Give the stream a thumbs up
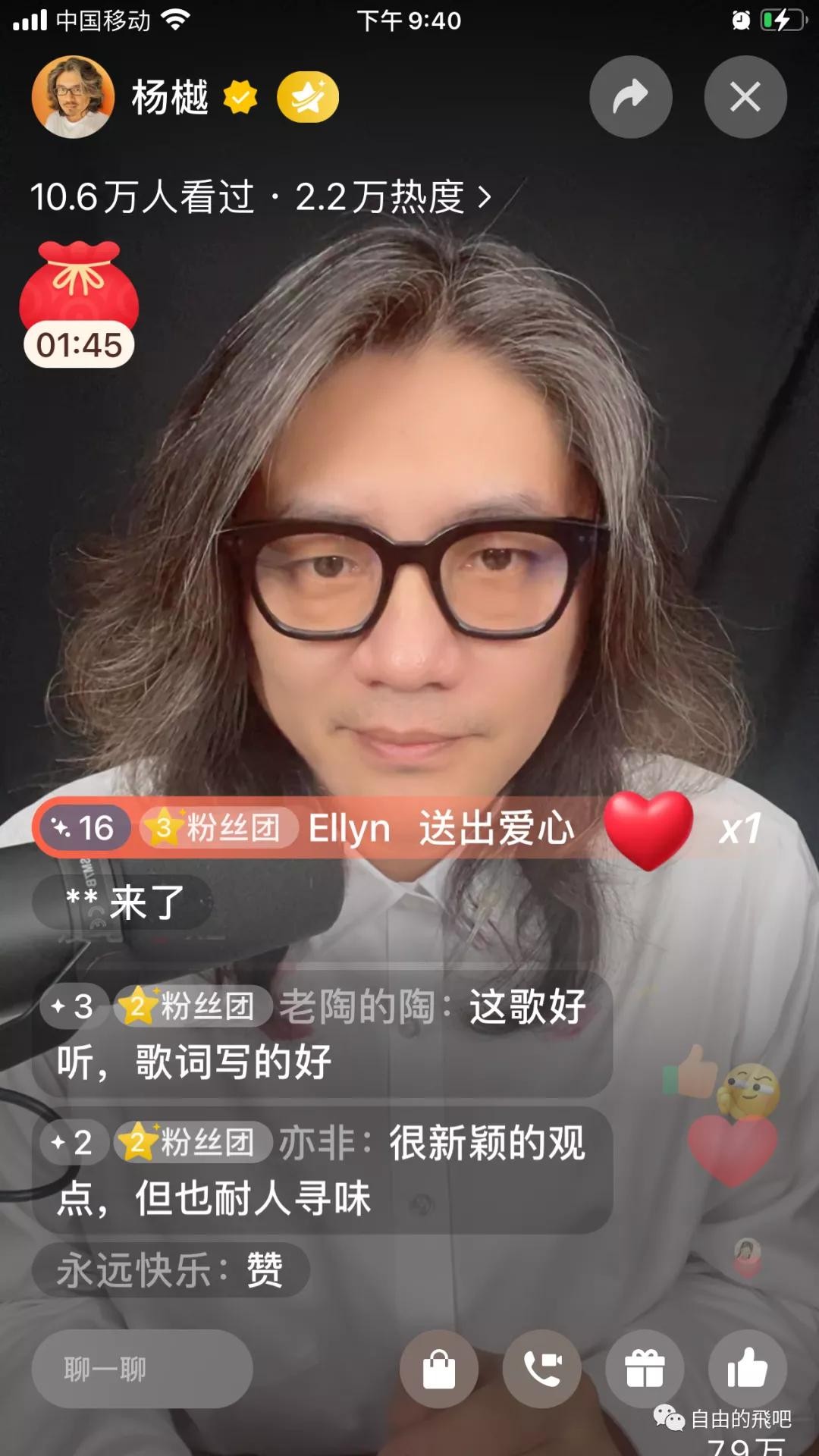Viewport: 819px width, 1456px height. pyautogui.click(x=747, y=1369)
